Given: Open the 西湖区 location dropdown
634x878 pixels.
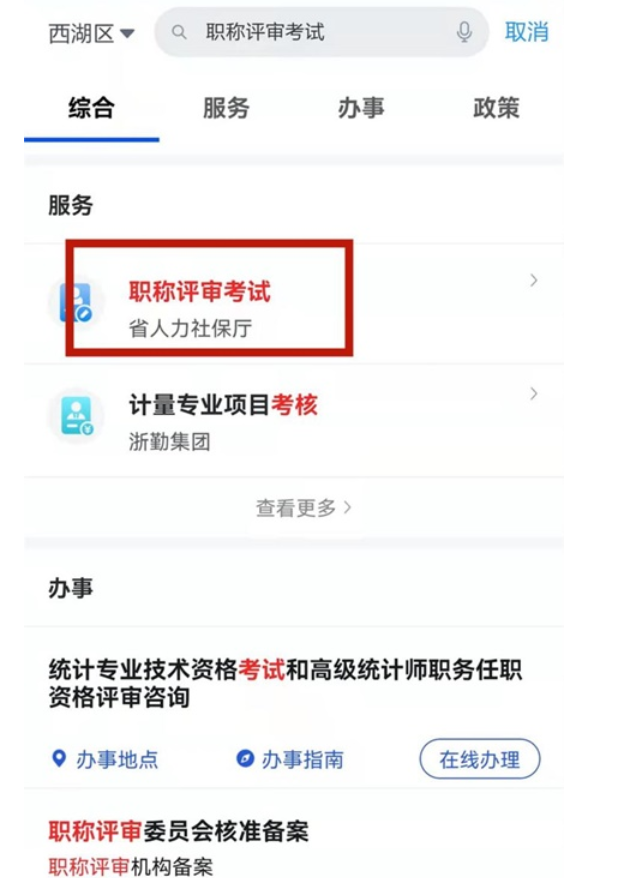Looking at the screenshot, I should pyautogui.click(x=91, y=33).
